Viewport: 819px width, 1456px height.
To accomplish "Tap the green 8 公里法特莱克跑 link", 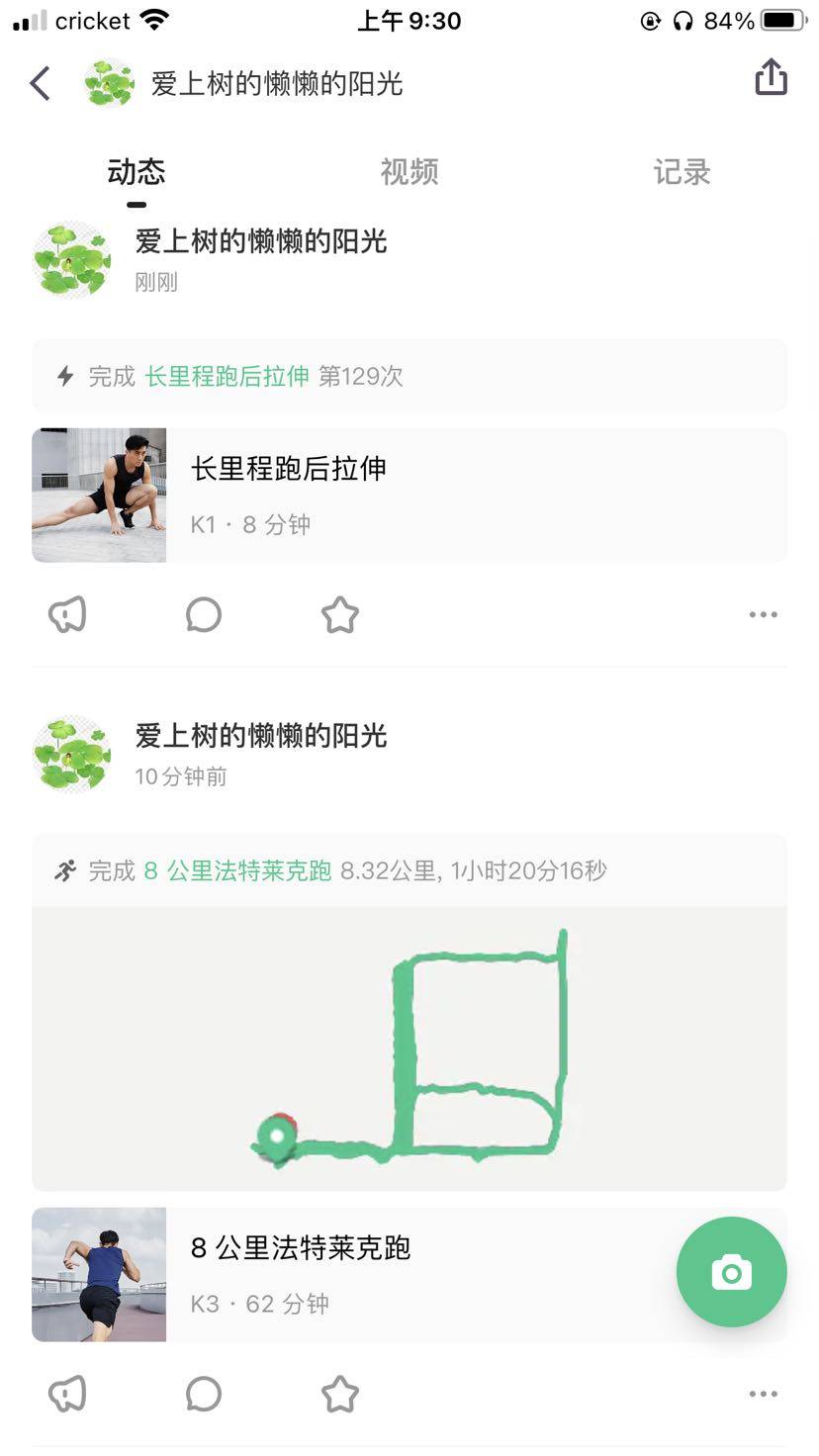I will point(237,870).
